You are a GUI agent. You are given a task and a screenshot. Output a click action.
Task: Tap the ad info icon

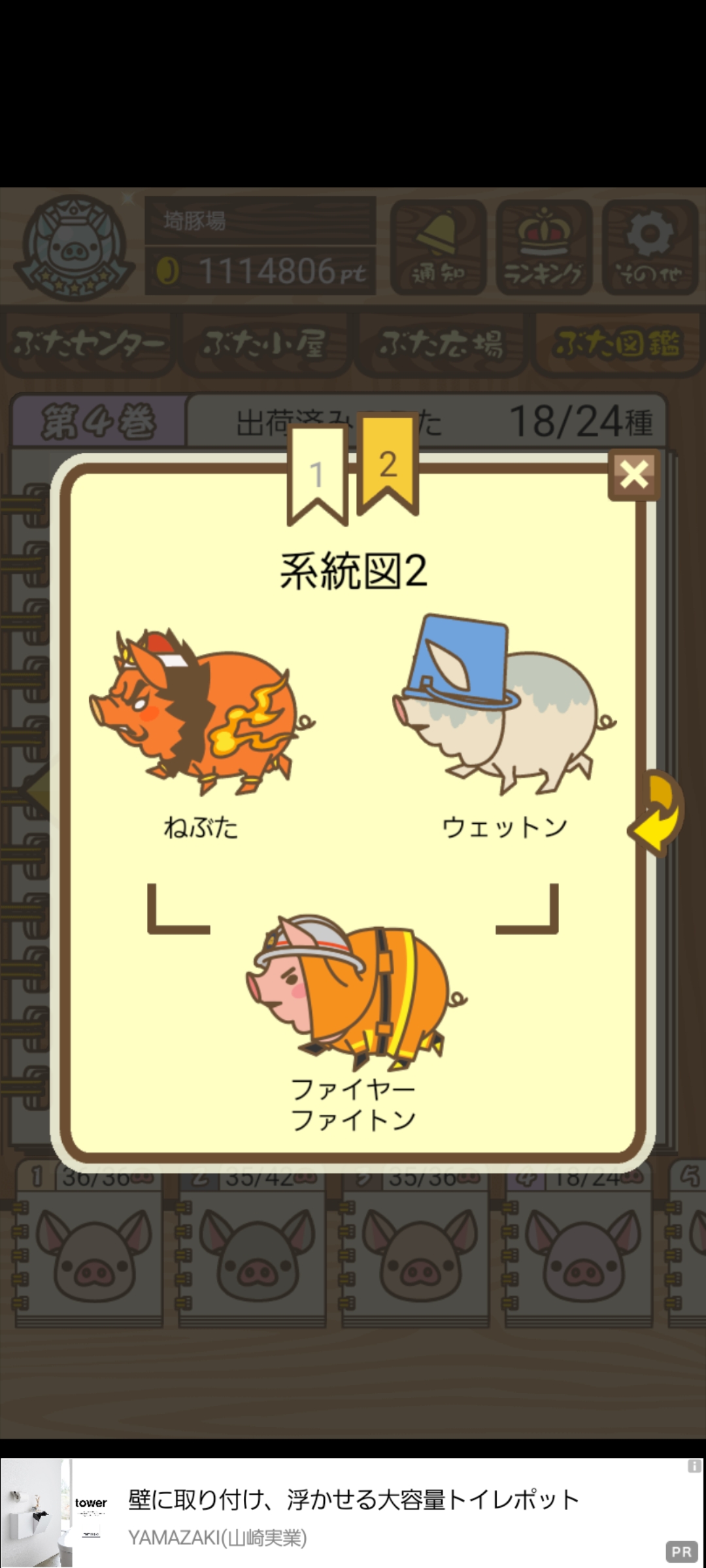pyautogui.click(x=694, y=1467)
